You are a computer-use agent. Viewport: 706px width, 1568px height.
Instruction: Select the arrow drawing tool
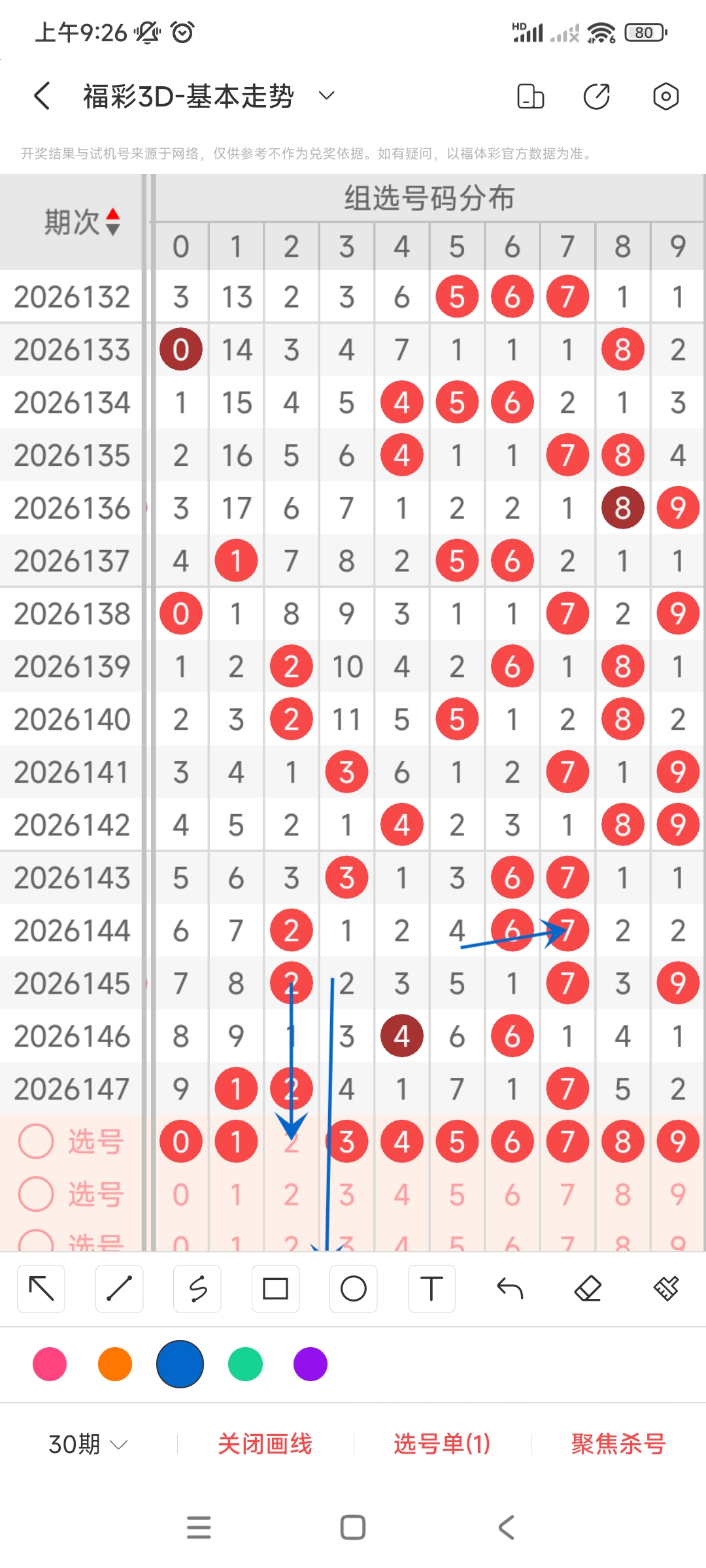click(41, 1288)
